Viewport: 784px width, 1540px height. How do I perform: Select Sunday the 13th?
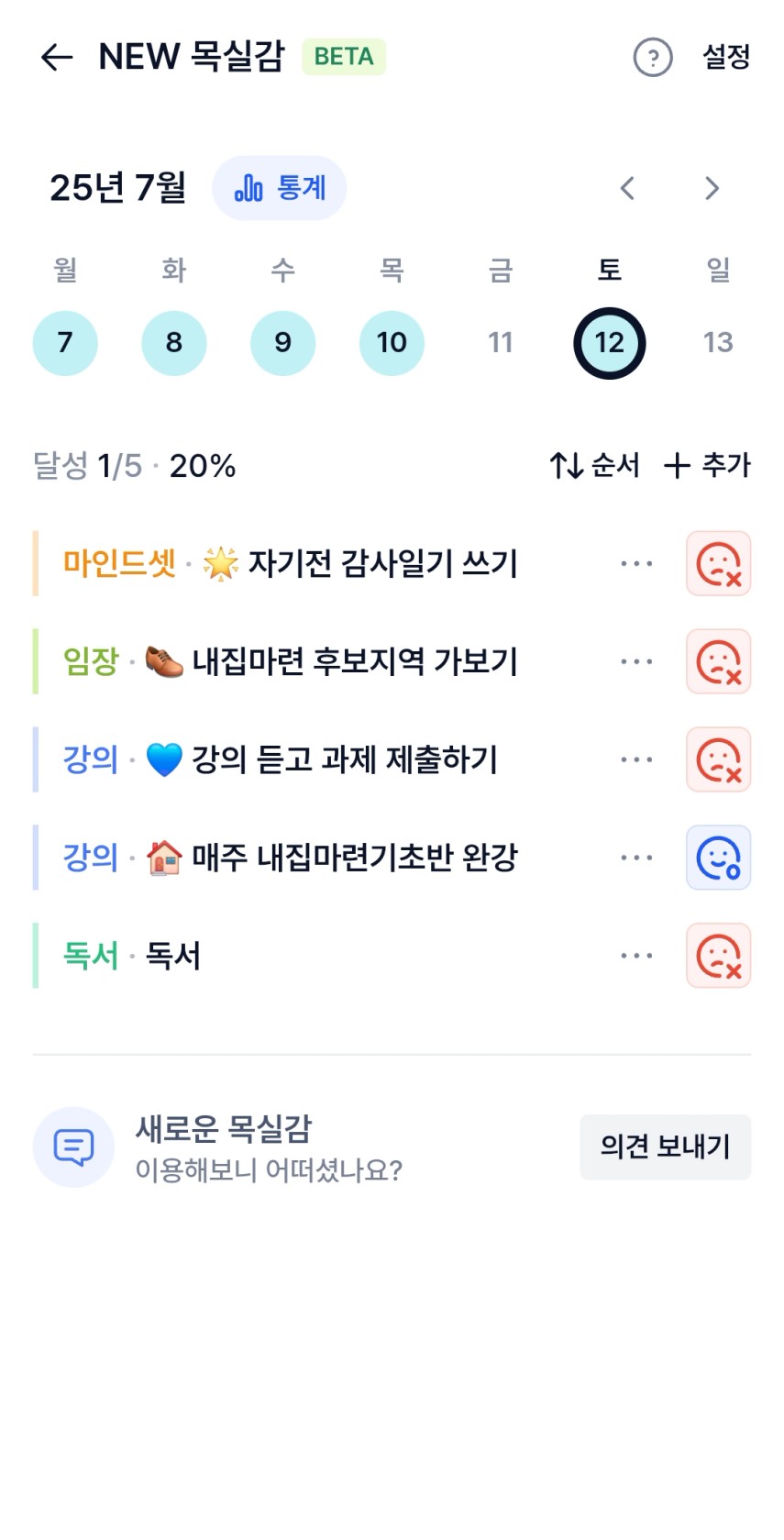pyautogui.click(x=718, y=342)
